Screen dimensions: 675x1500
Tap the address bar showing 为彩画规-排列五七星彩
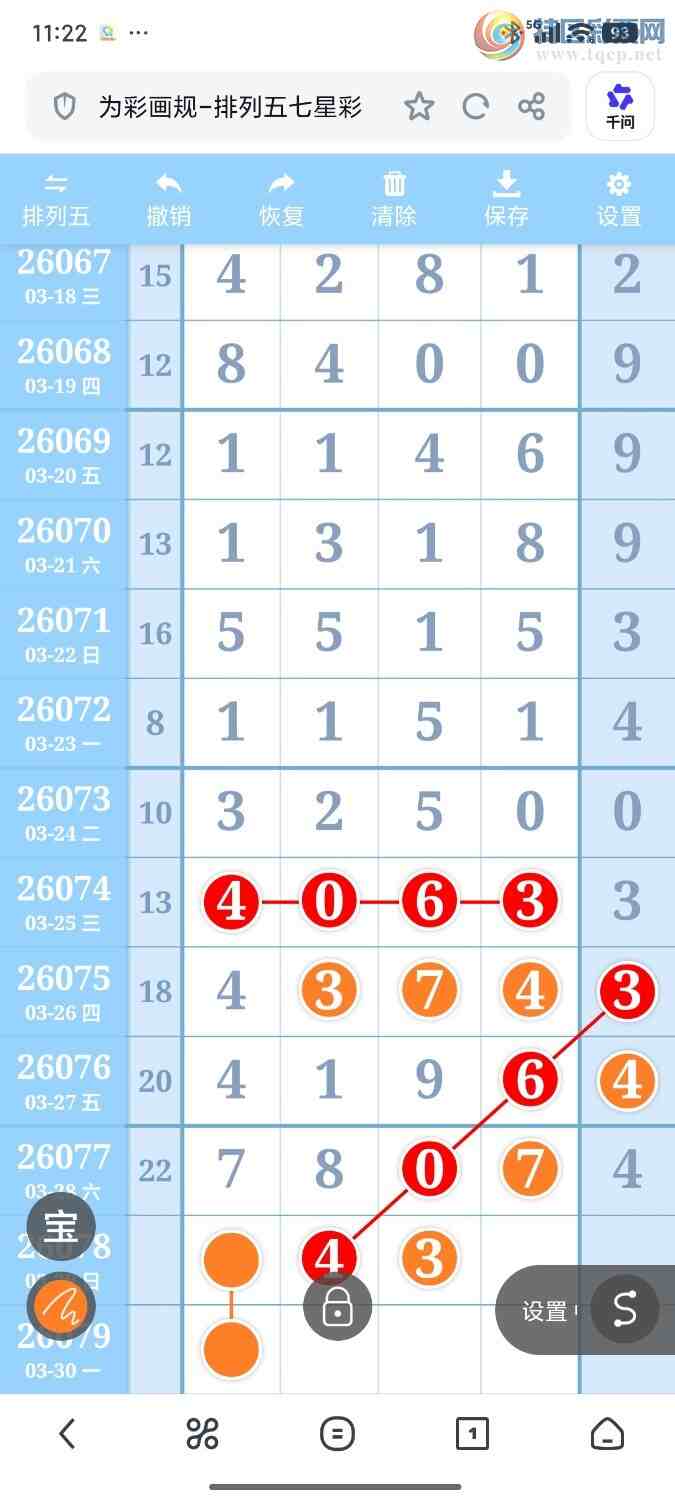pos(230,107)
